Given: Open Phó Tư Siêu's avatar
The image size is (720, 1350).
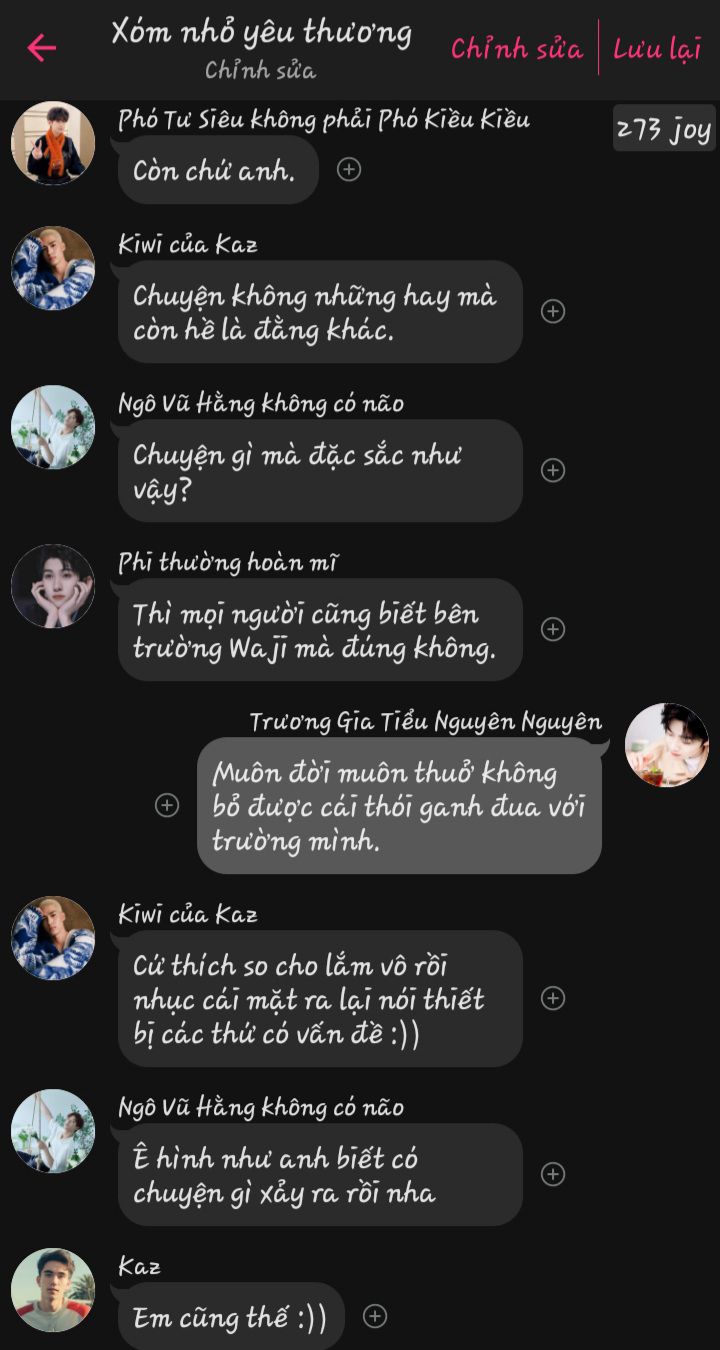Looking at the screenshot, I should (53, 143).
